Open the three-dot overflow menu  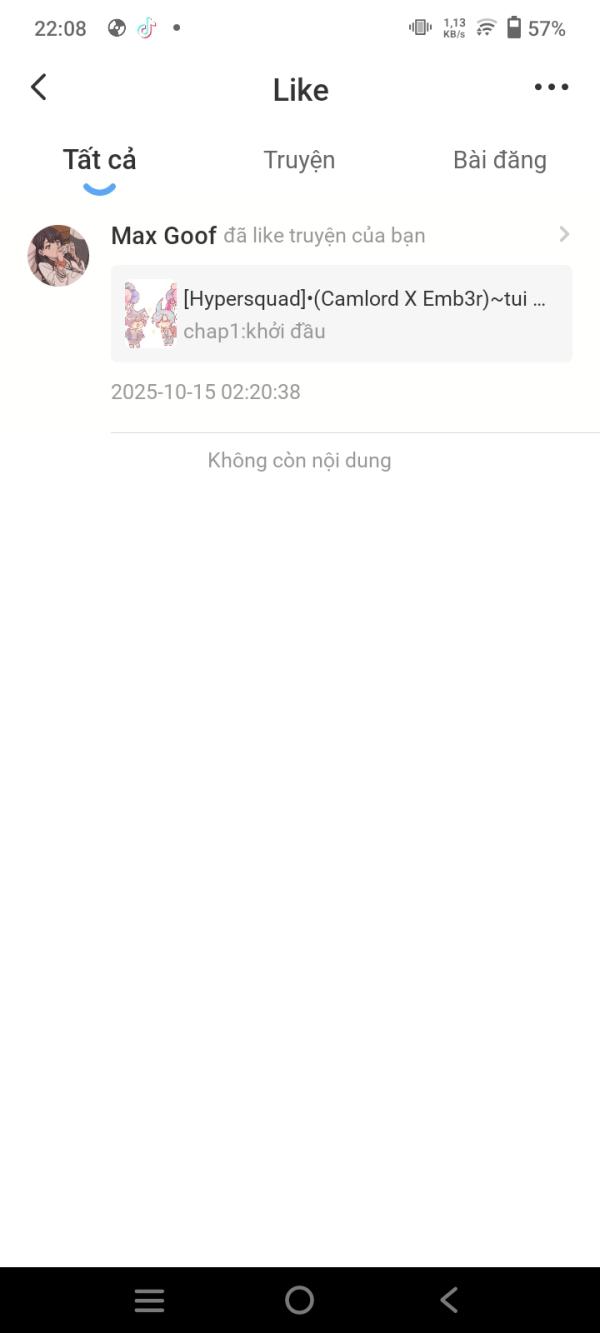551,87
